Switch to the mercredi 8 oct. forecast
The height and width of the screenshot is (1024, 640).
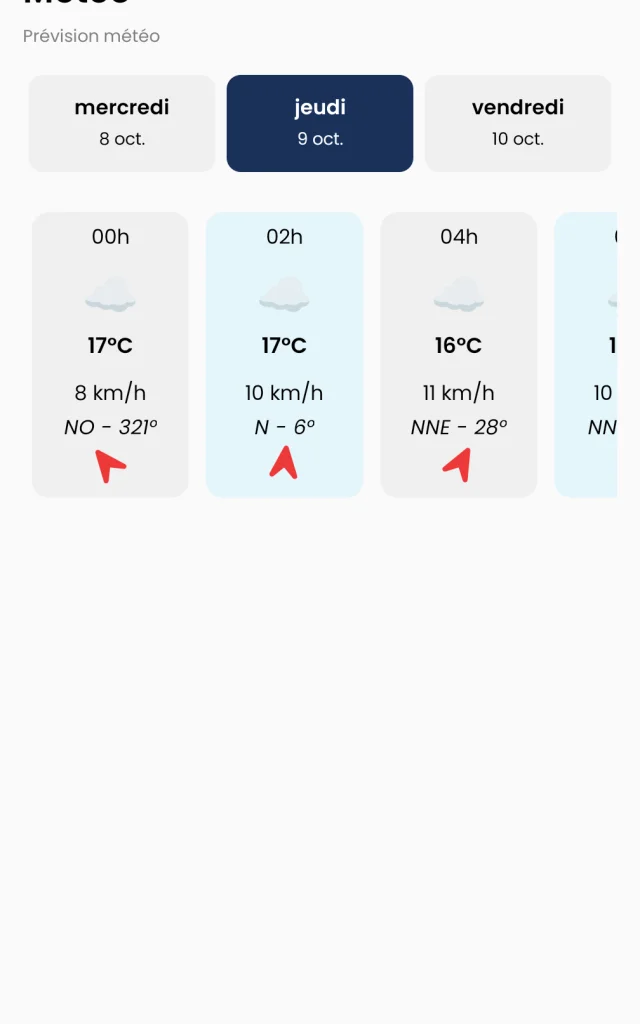pos(122,123)
